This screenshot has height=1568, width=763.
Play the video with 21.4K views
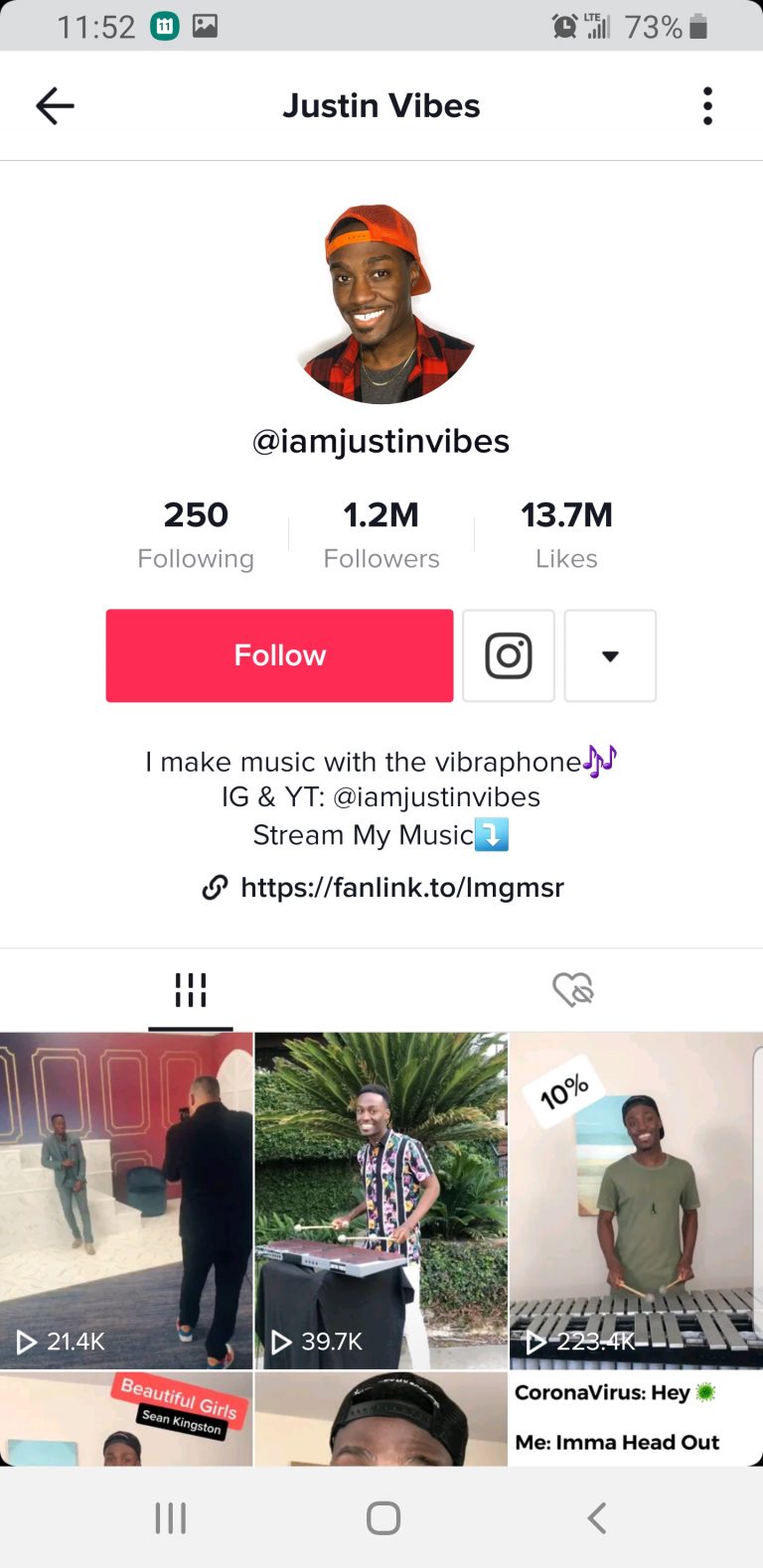(126, 1201)
